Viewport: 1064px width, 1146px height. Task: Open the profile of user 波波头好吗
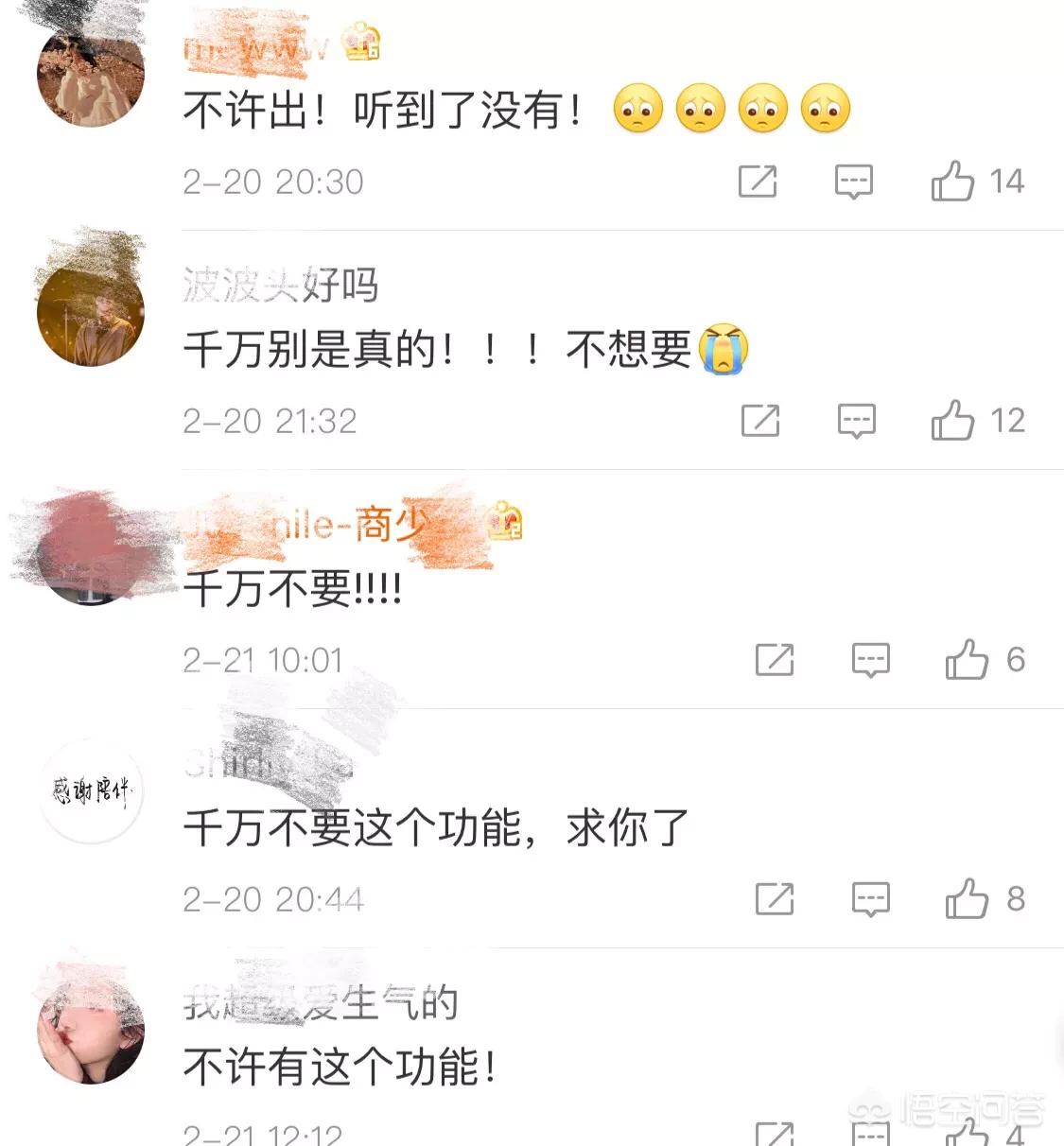(x=280, y=285)
